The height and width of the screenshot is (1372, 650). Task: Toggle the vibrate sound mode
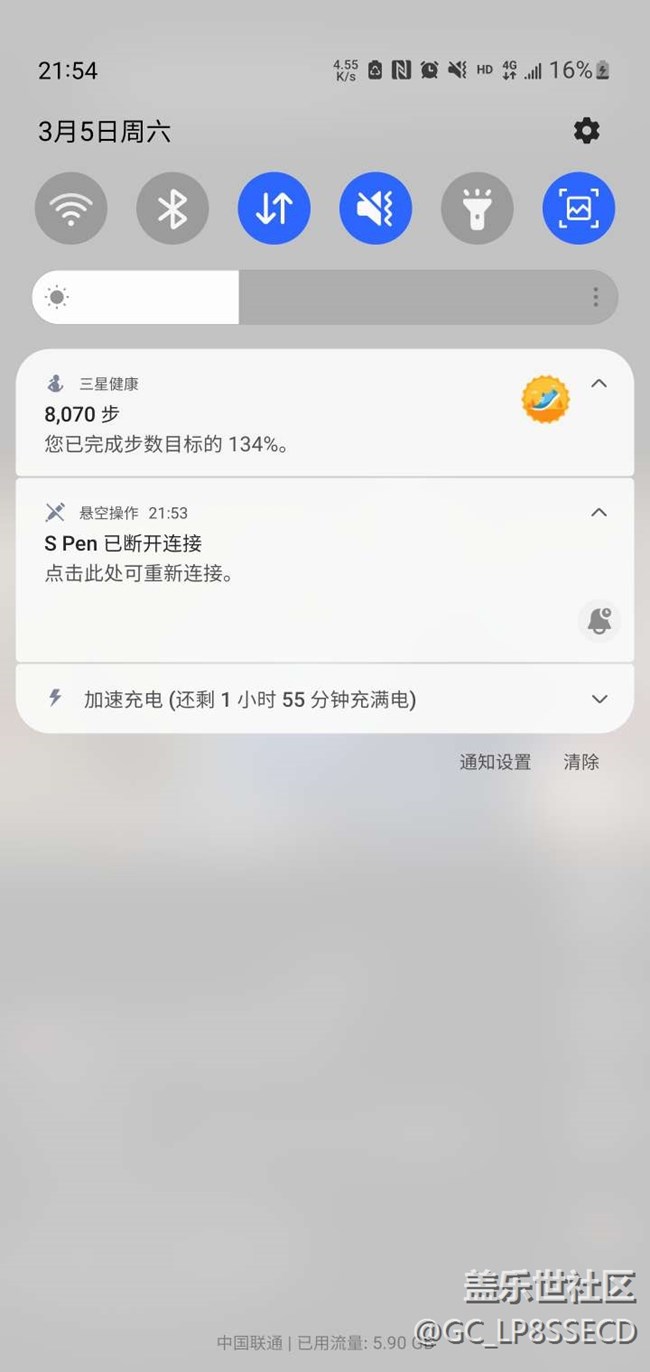tap(375, 209)
